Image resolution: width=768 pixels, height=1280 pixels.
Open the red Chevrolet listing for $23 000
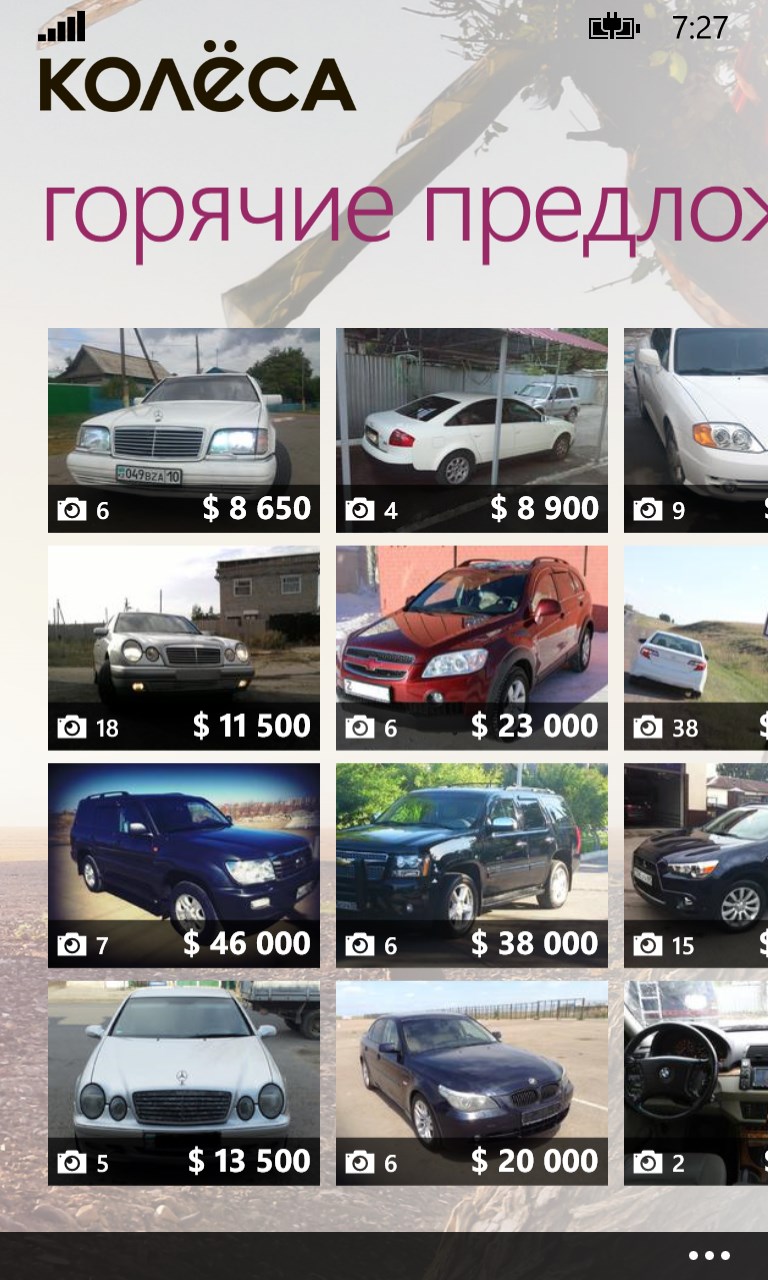coord(471,647)
